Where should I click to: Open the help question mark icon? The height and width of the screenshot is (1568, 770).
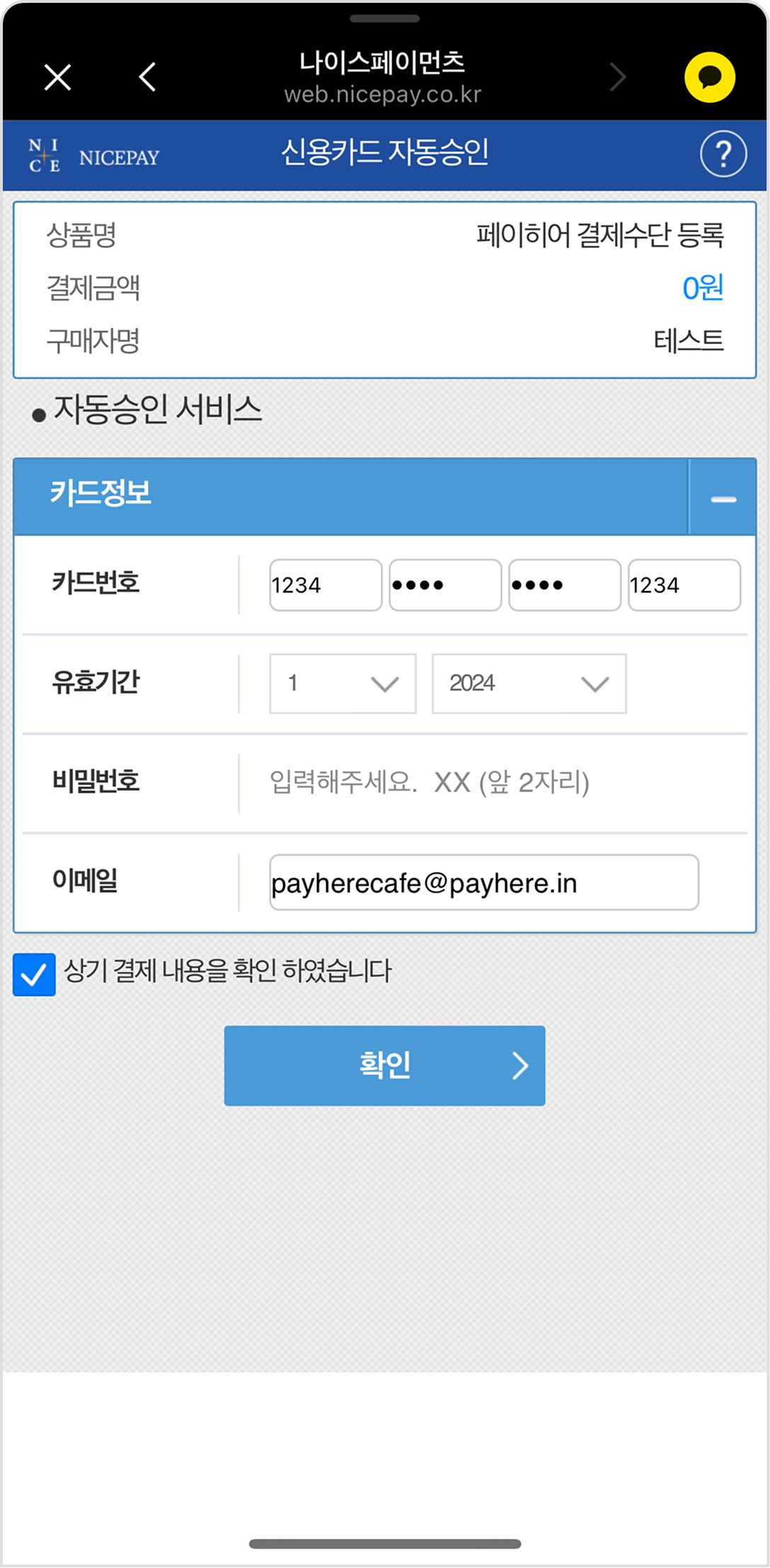pyautogui.click(x=723, y=154)
